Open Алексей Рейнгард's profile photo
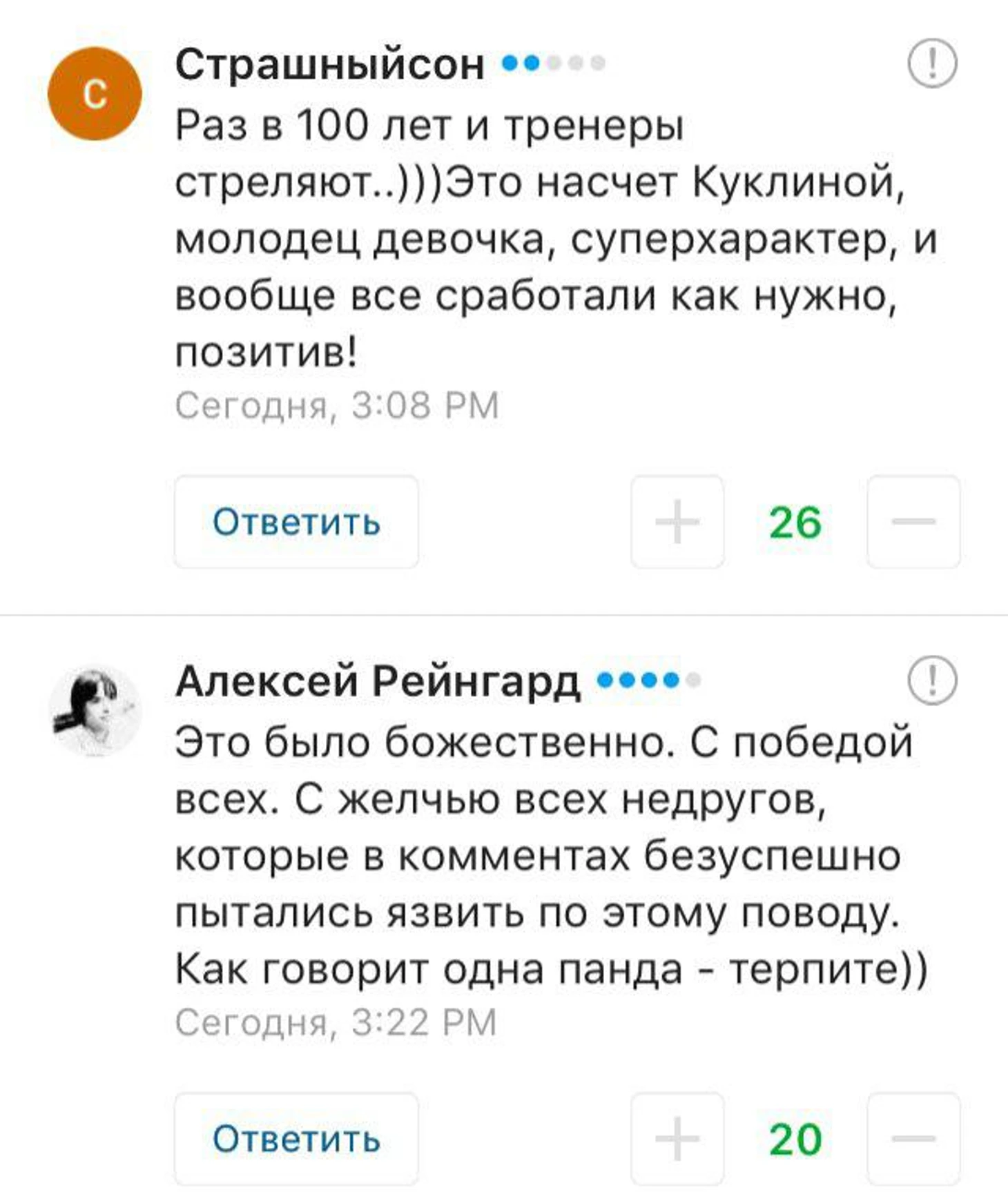The image size is (1008, 1192). (95, 711)
